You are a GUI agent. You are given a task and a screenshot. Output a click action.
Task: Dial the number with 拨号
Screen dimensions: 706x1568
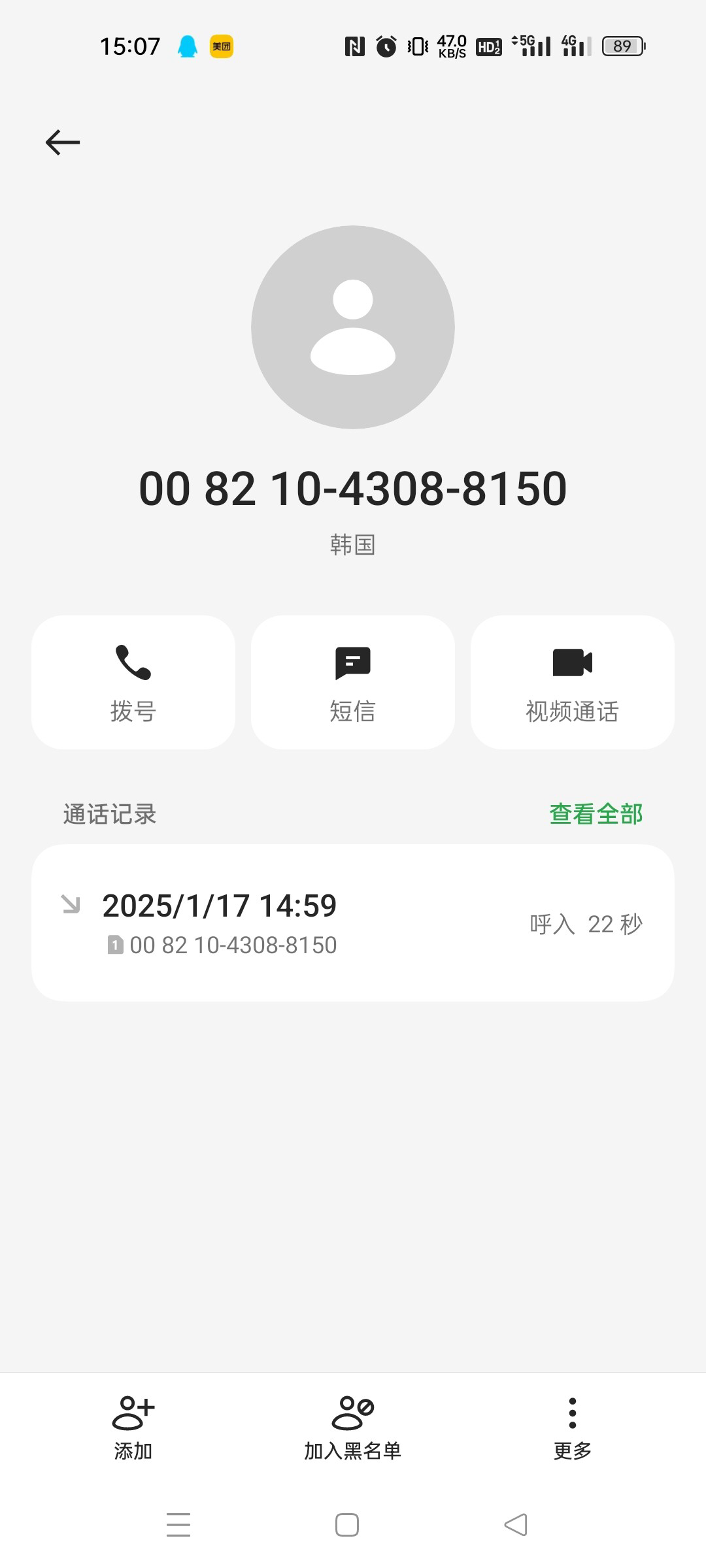pyautogui.click(x=133, y=682)
